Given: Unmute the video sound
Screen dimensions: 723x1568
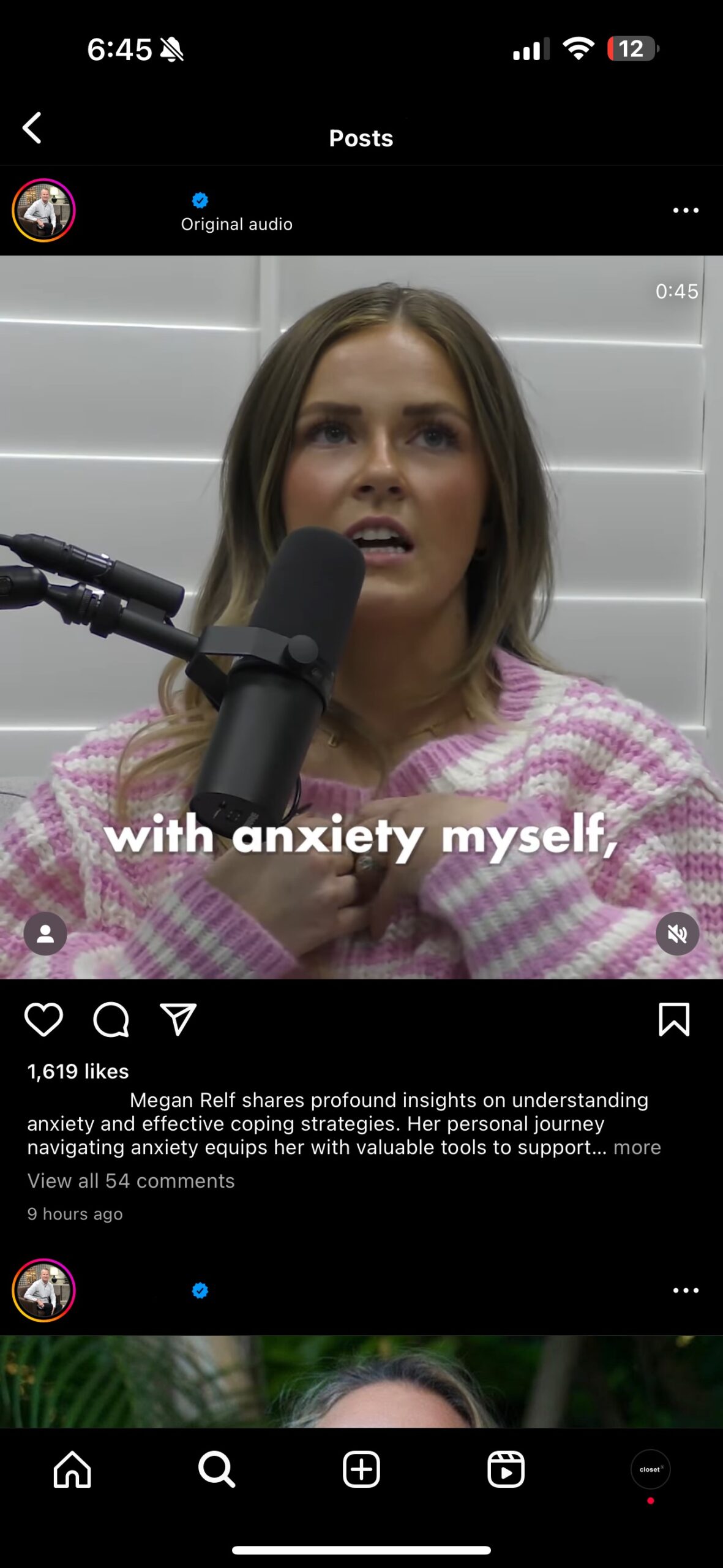Looking at the screenshot, I should tap(677, 934).
